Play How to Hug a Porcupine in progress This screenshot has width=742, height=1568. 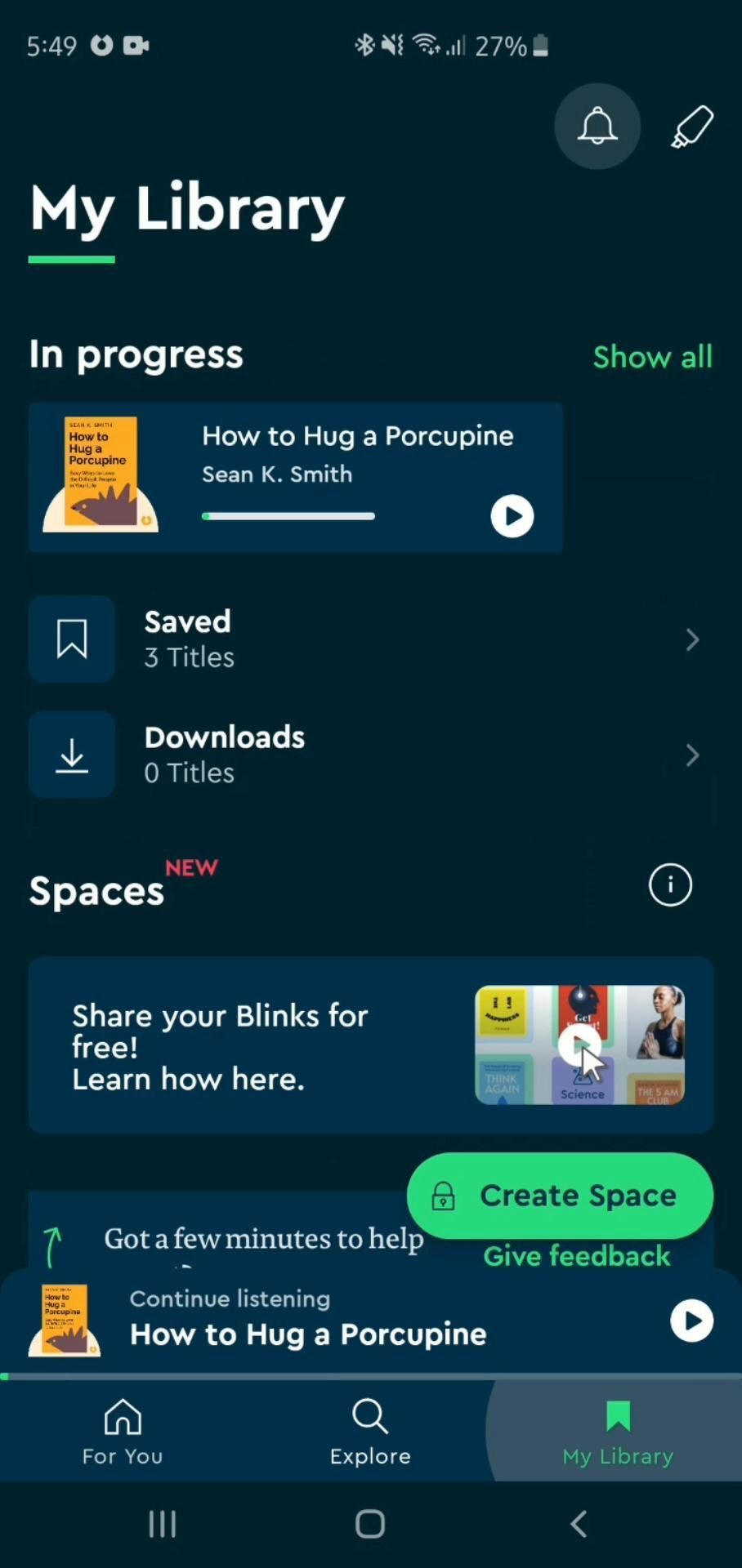[x=512, y=516]
